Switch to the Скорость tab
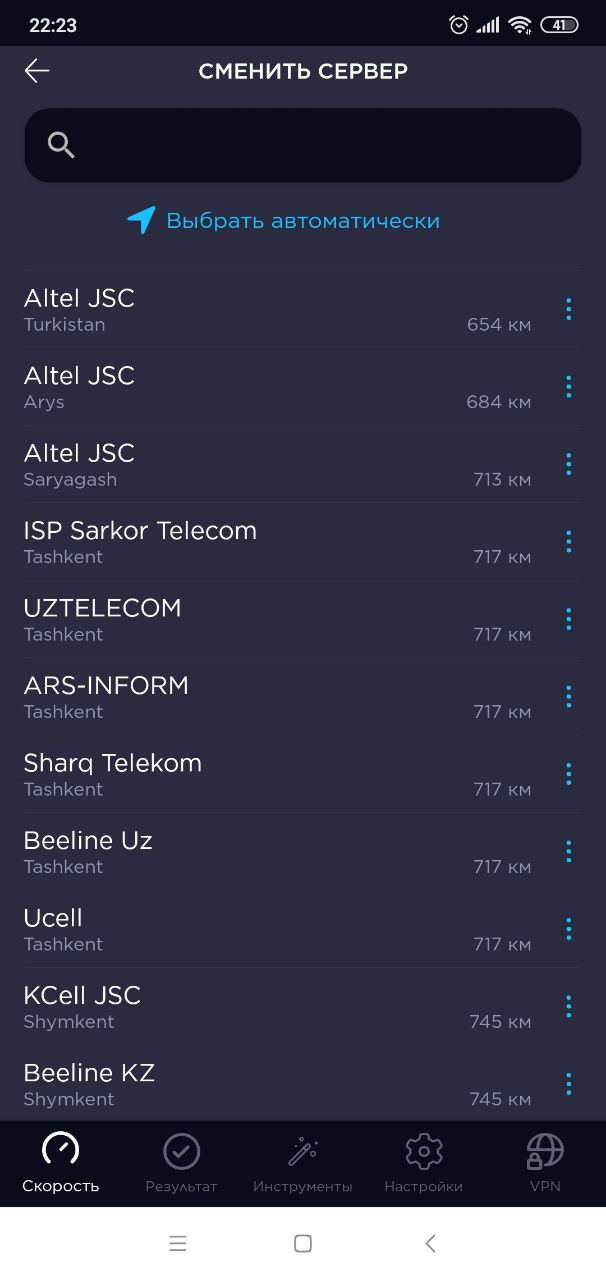The width and height of the screenshot is (606, 1280). [61, 1164]
